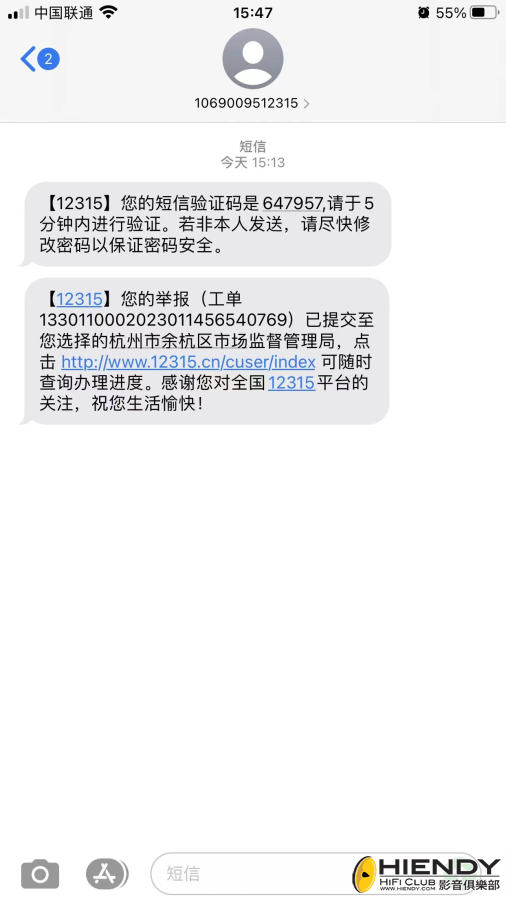This screenshot has width=506, height=900.
Task: Open contact details for 1069009512315
Action: 252,103
